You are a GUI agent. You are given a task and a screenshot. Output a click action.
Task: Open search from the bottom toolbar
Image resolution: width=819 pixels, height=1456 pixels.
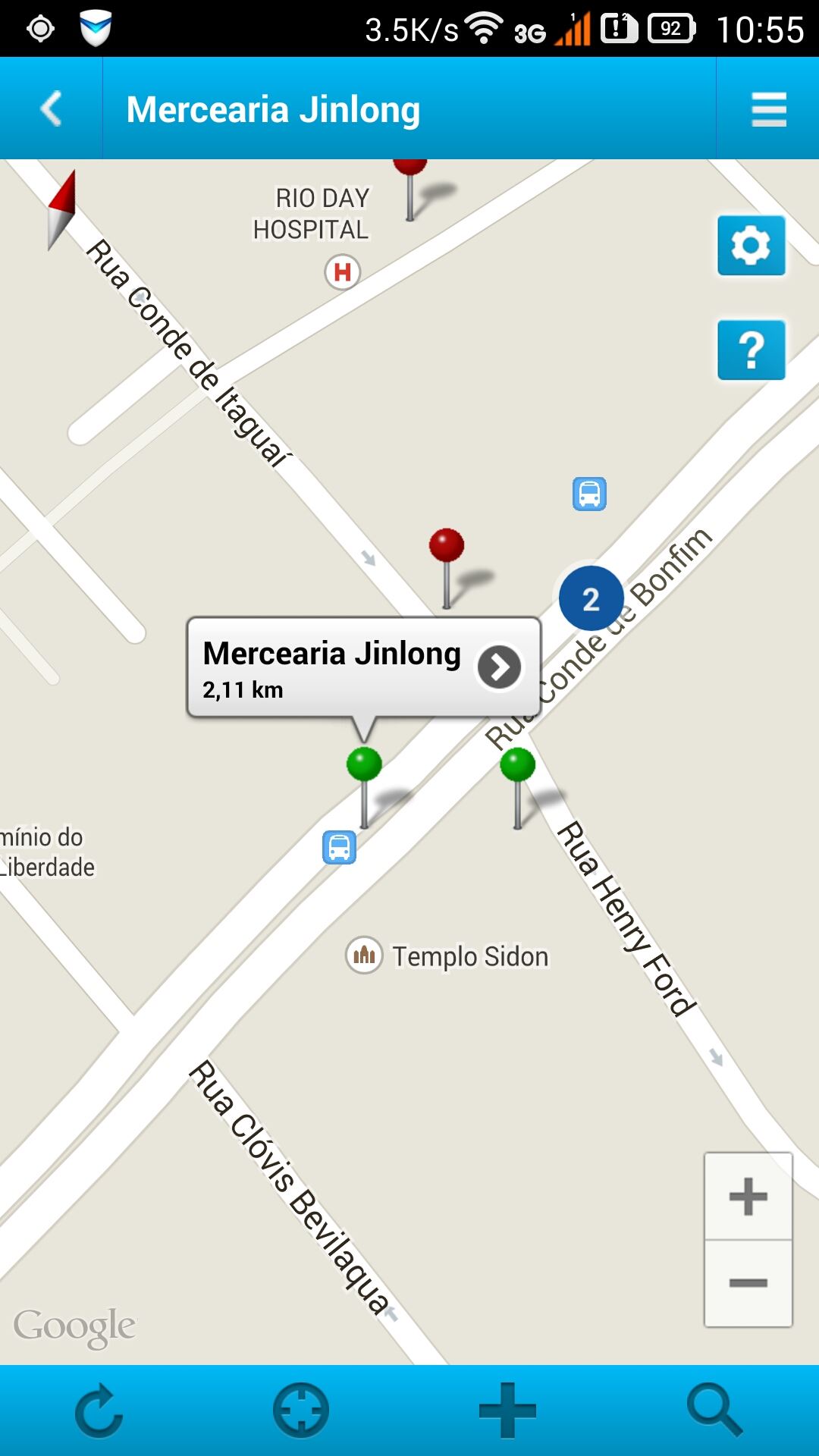pos(715,1410)
